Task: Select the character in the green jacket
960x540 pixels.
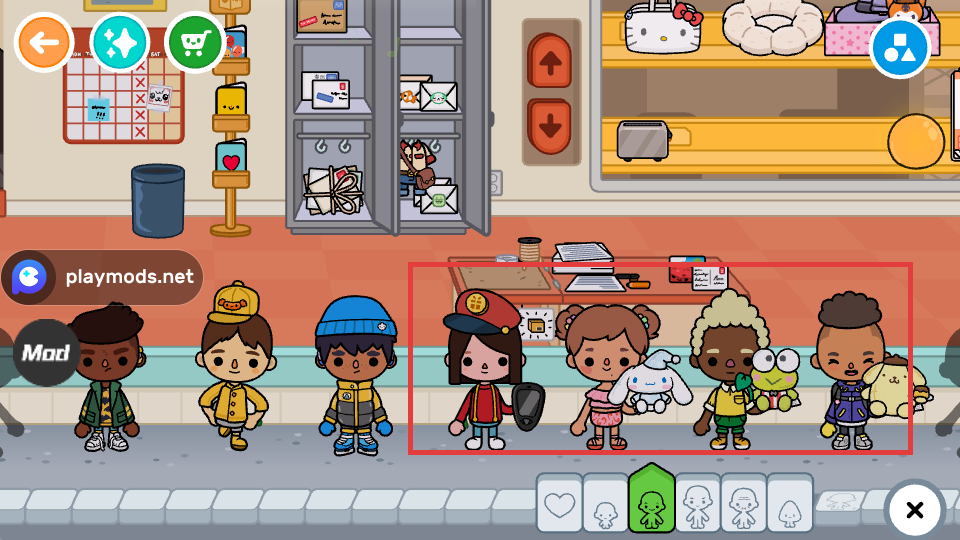Action: (107, 378)
